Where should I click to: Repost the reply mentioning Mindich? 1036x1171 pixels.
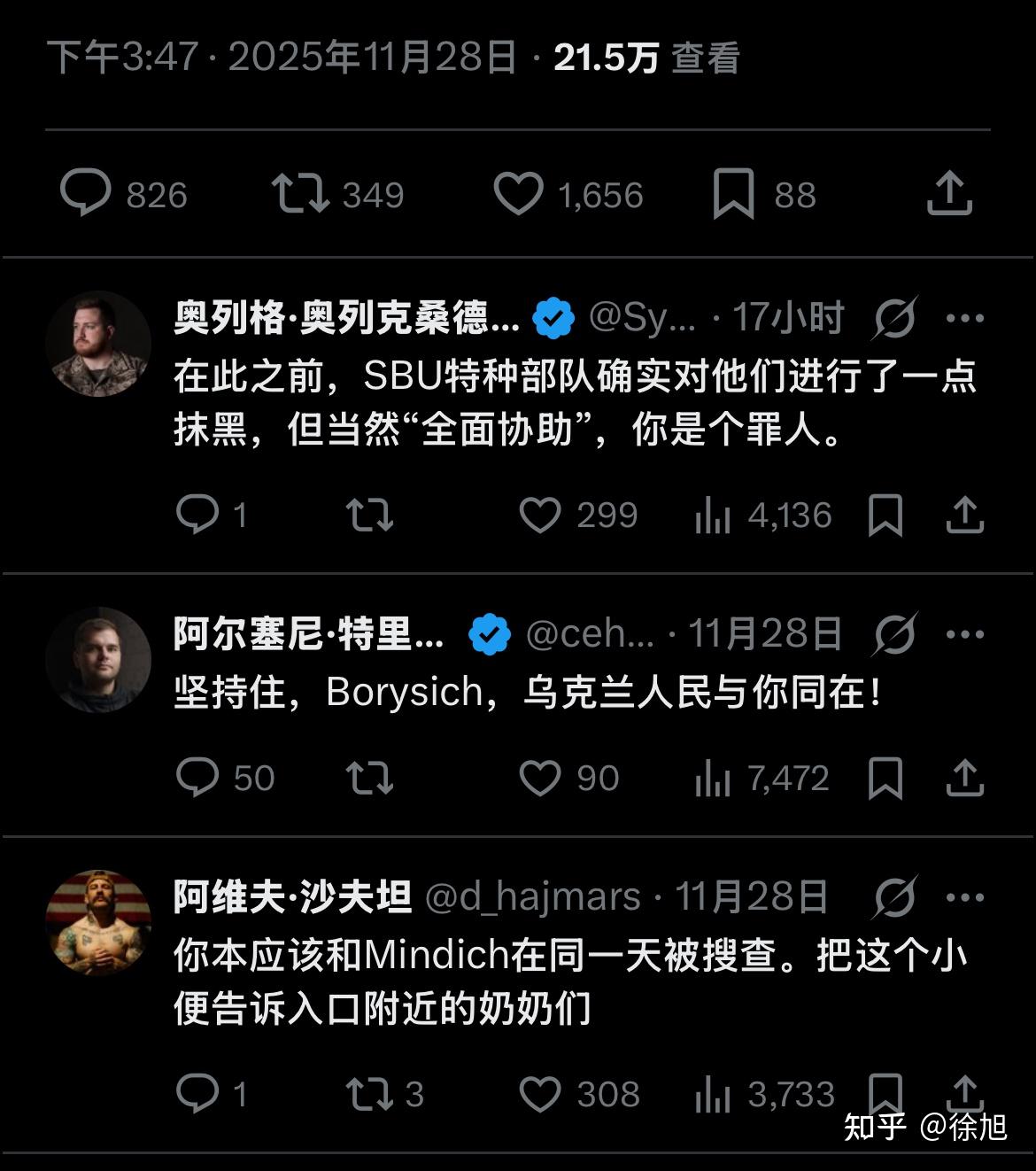(x=369, y=1094)
